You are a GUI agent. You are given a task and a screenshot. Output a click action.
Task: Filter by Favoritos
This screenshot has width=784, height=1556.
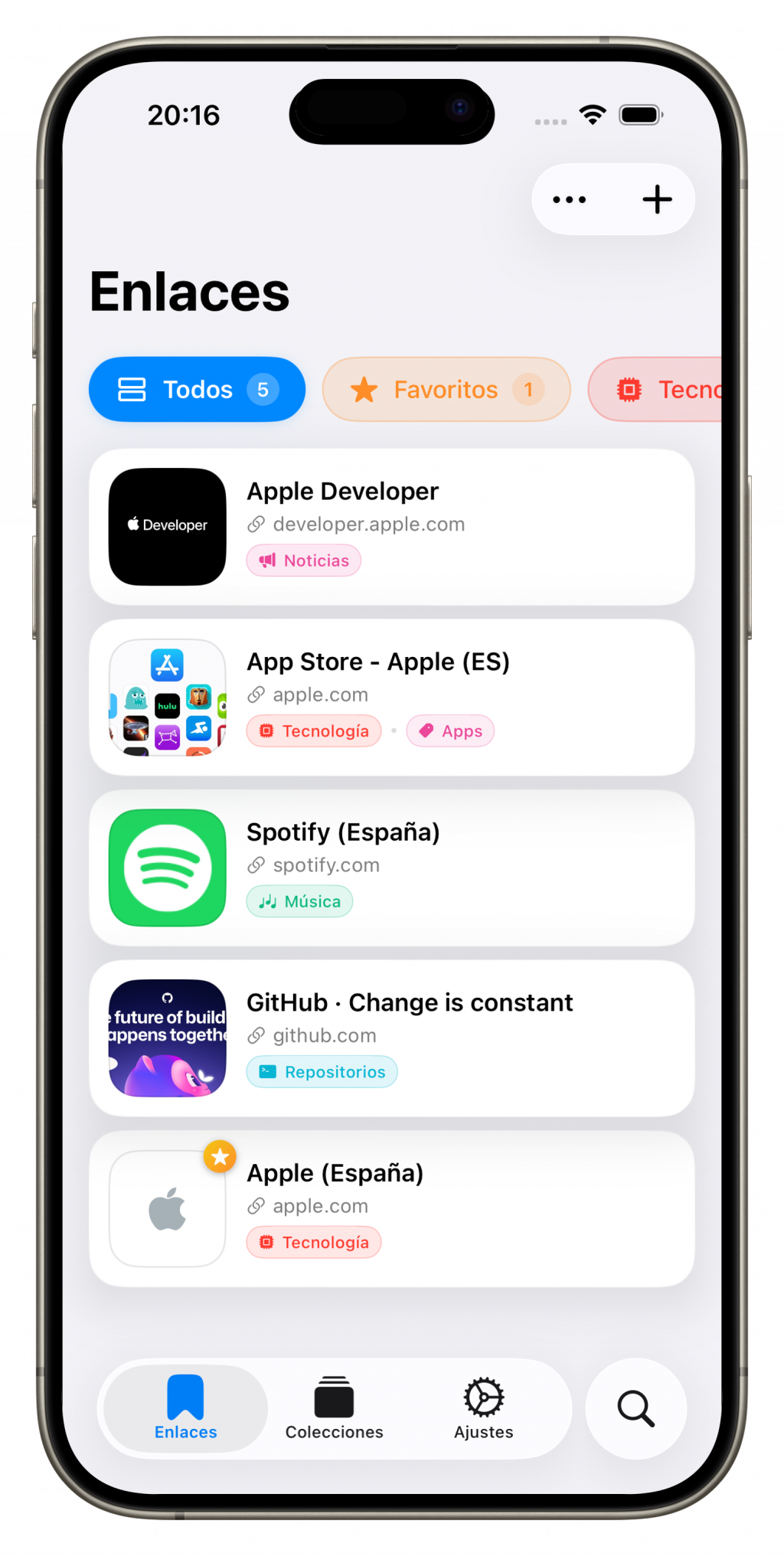tap(446, 390)
